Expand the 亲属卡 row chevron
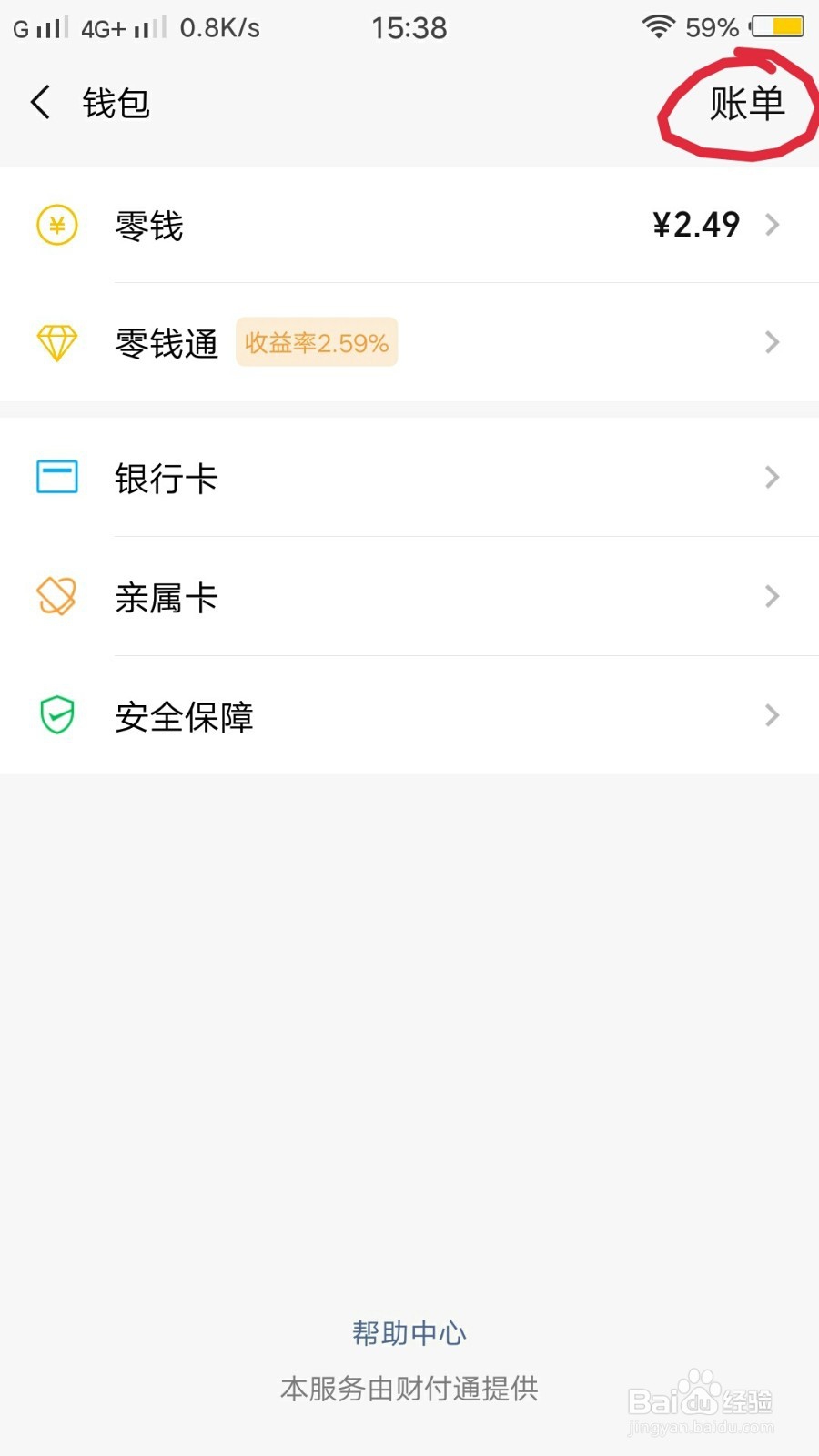This screenshot has height=1456, width=819. click(773, 596)
